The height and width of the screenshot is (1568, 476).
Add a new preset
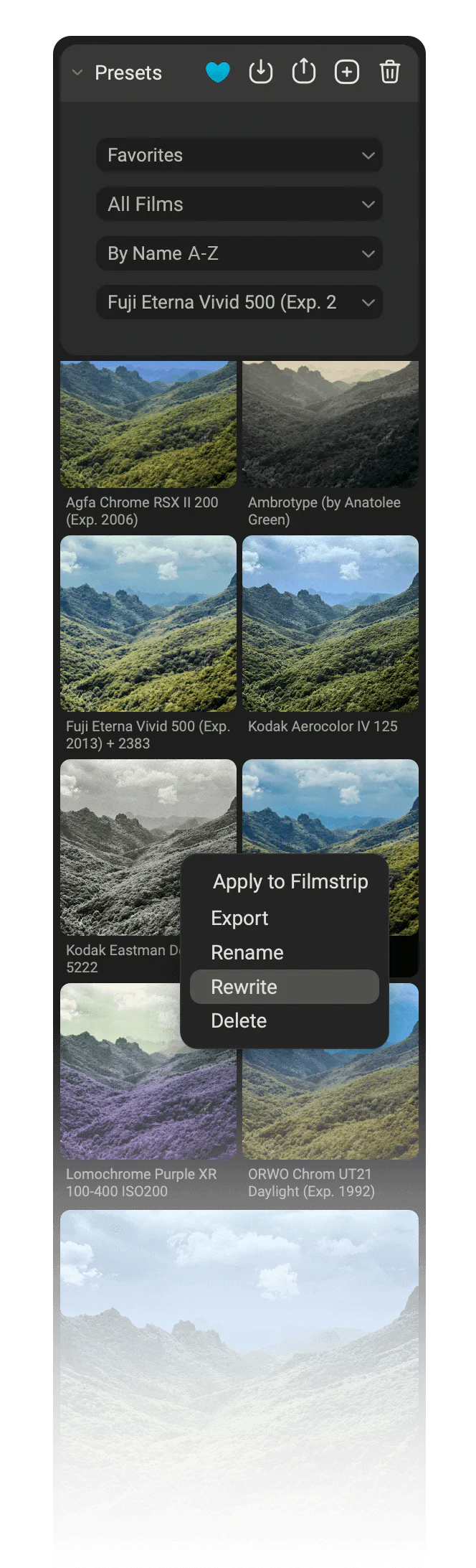(x=347, y=72)
